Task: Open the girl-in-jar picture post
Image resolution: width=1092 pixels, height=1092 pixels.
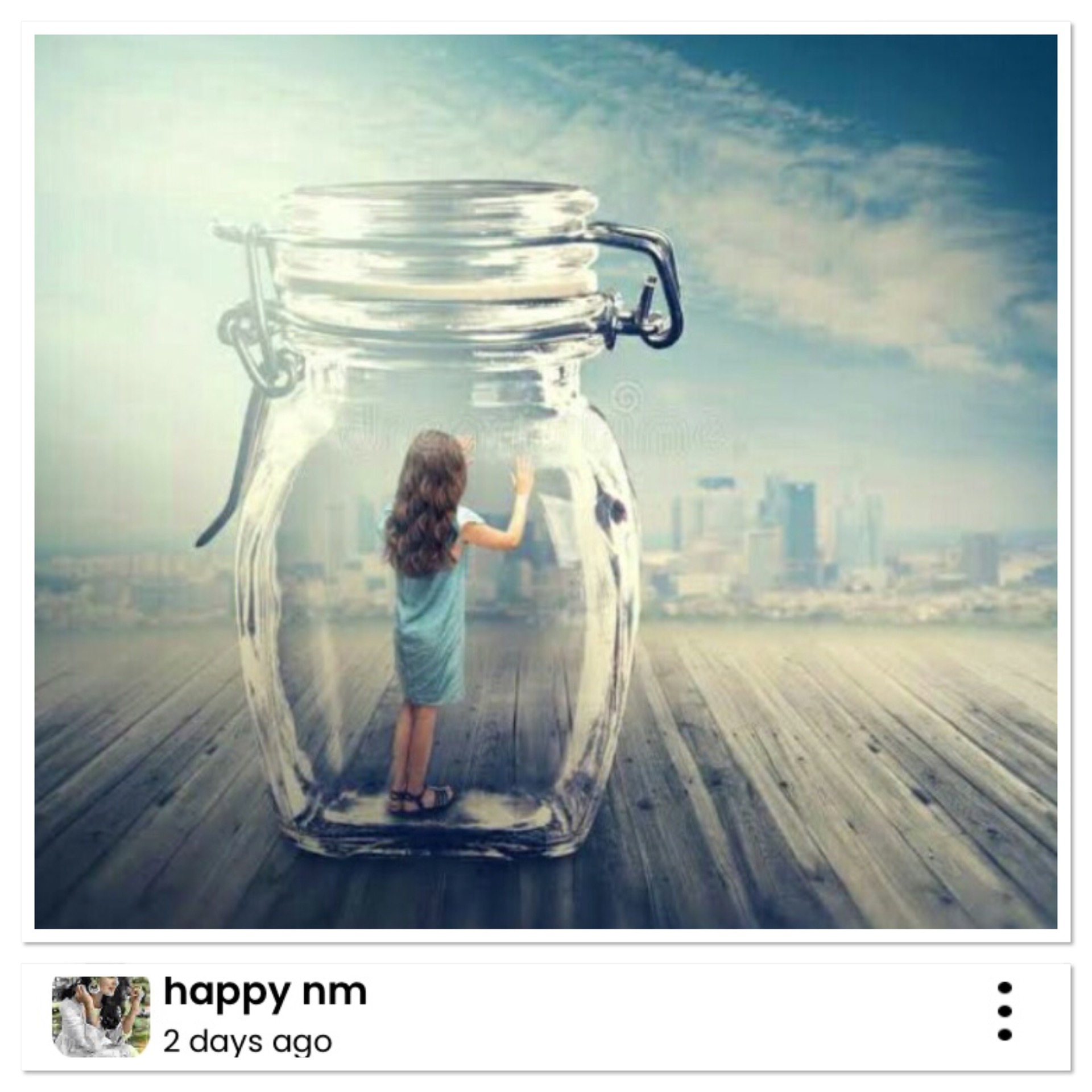Action: tap(545, 481)
